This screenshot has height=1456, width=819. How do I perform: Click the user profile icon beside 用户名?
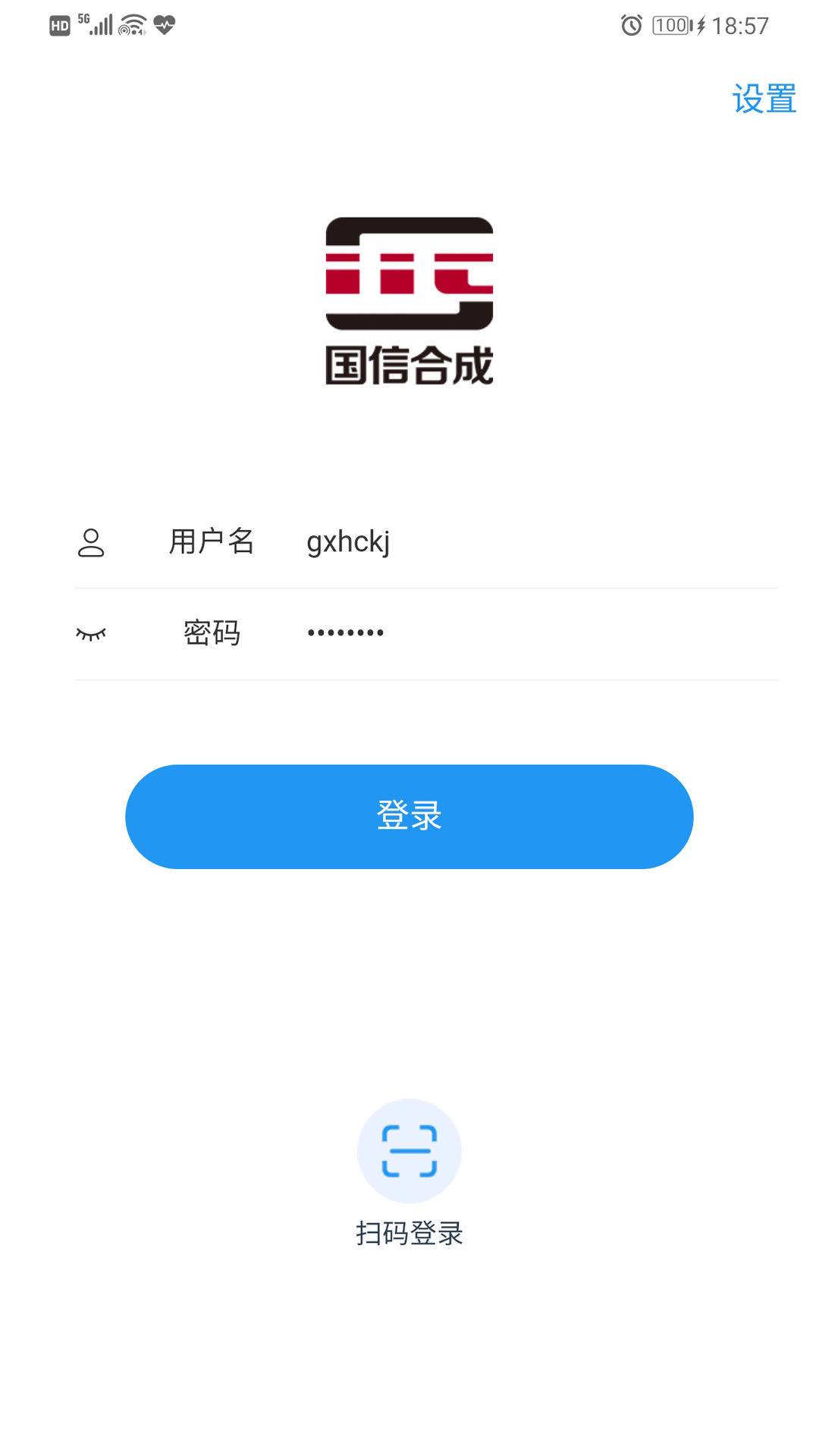tap(91, 541)
